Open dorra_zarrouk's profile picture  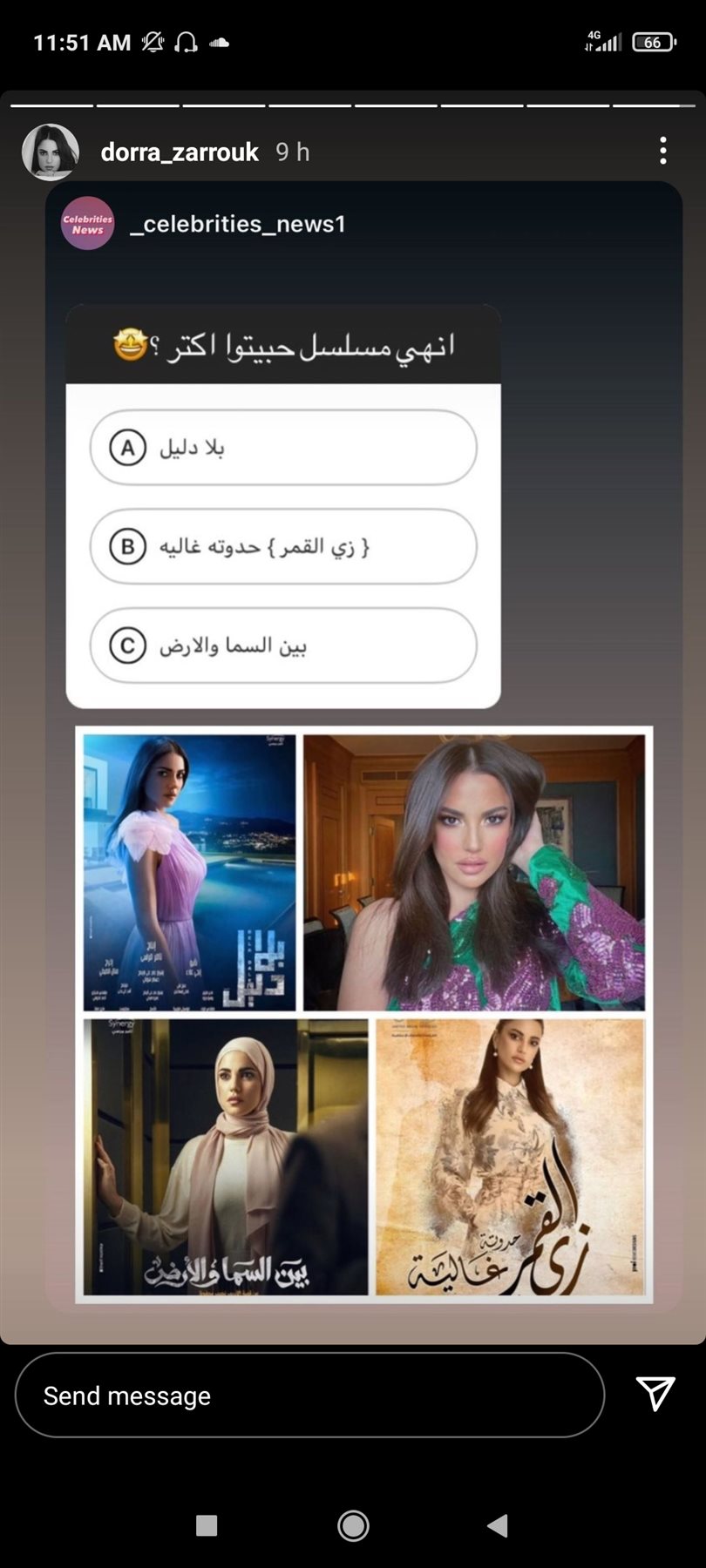50,152
